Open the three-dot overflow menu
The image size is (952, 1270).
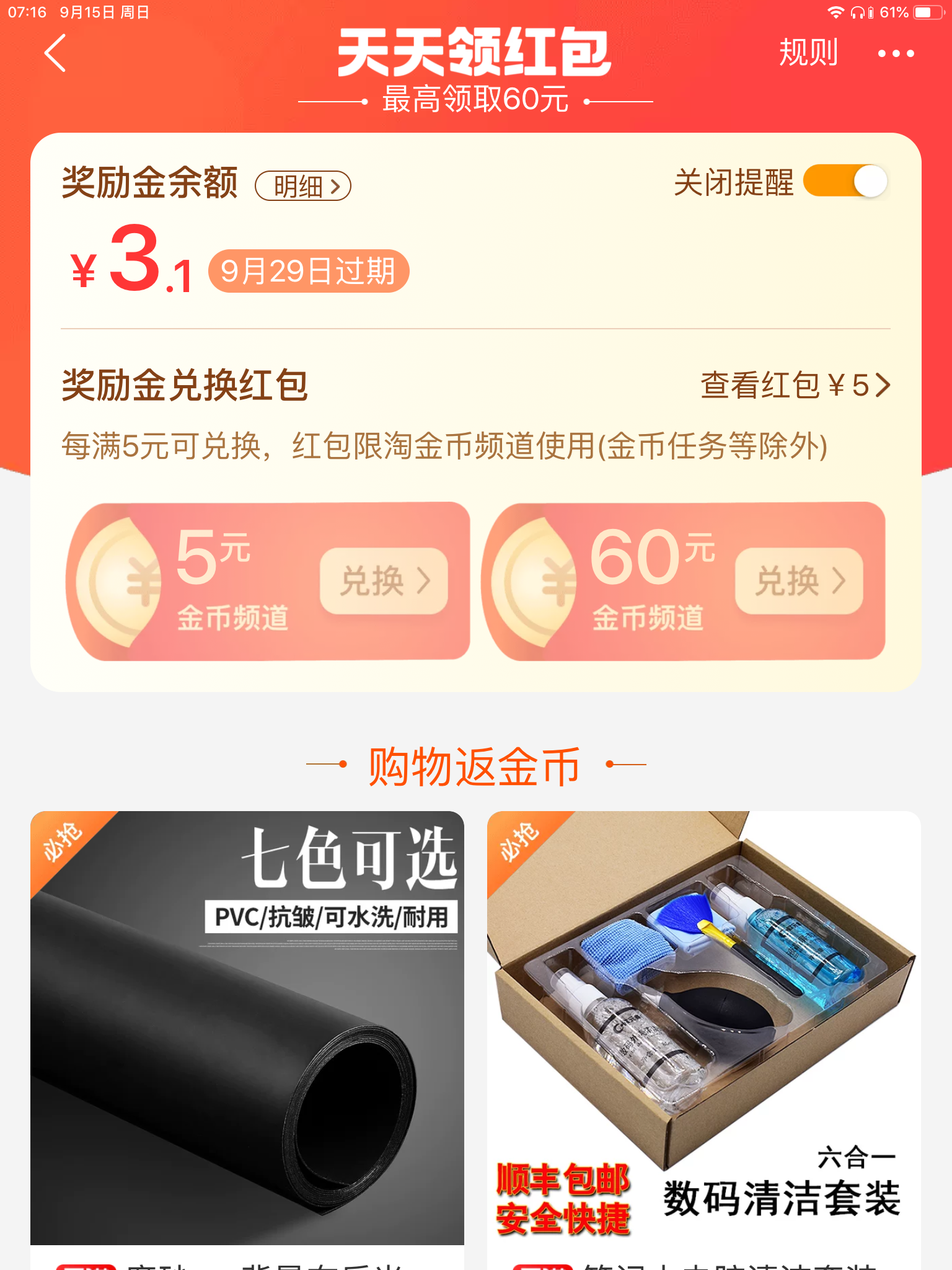[896, 54]
